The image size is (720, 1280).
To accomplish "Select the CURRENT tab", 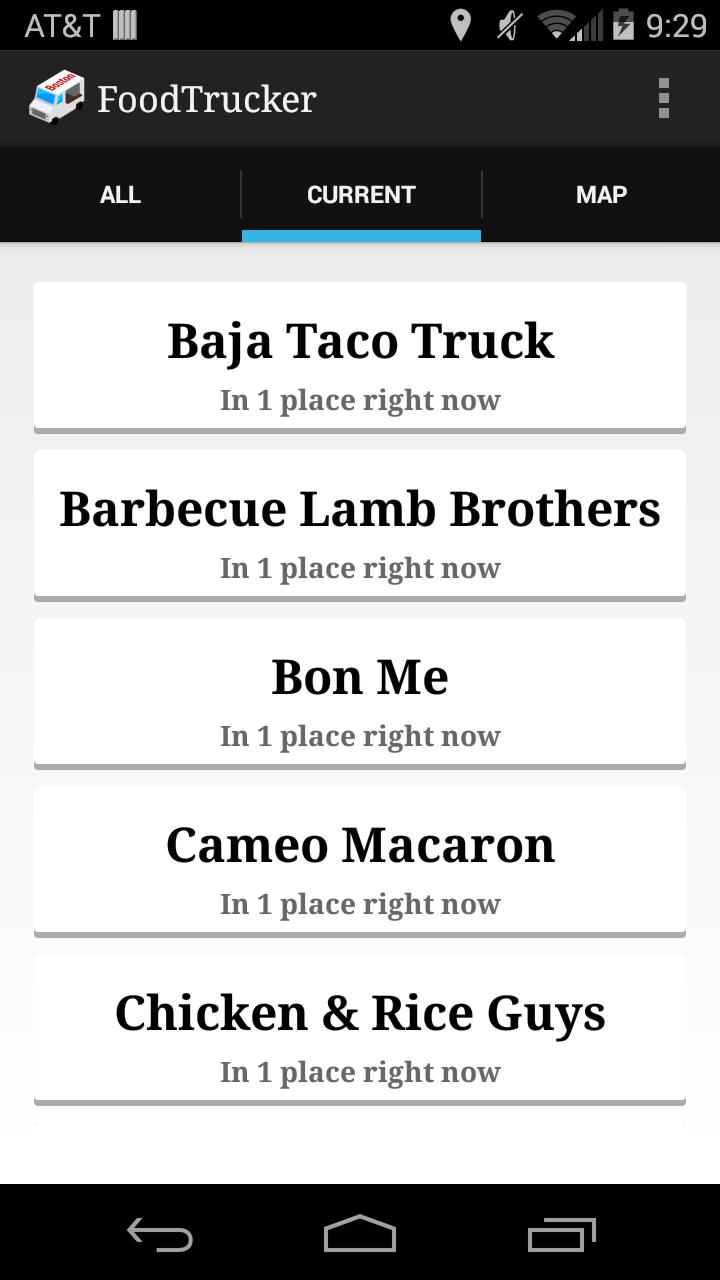I will click(x=360, y=194).
